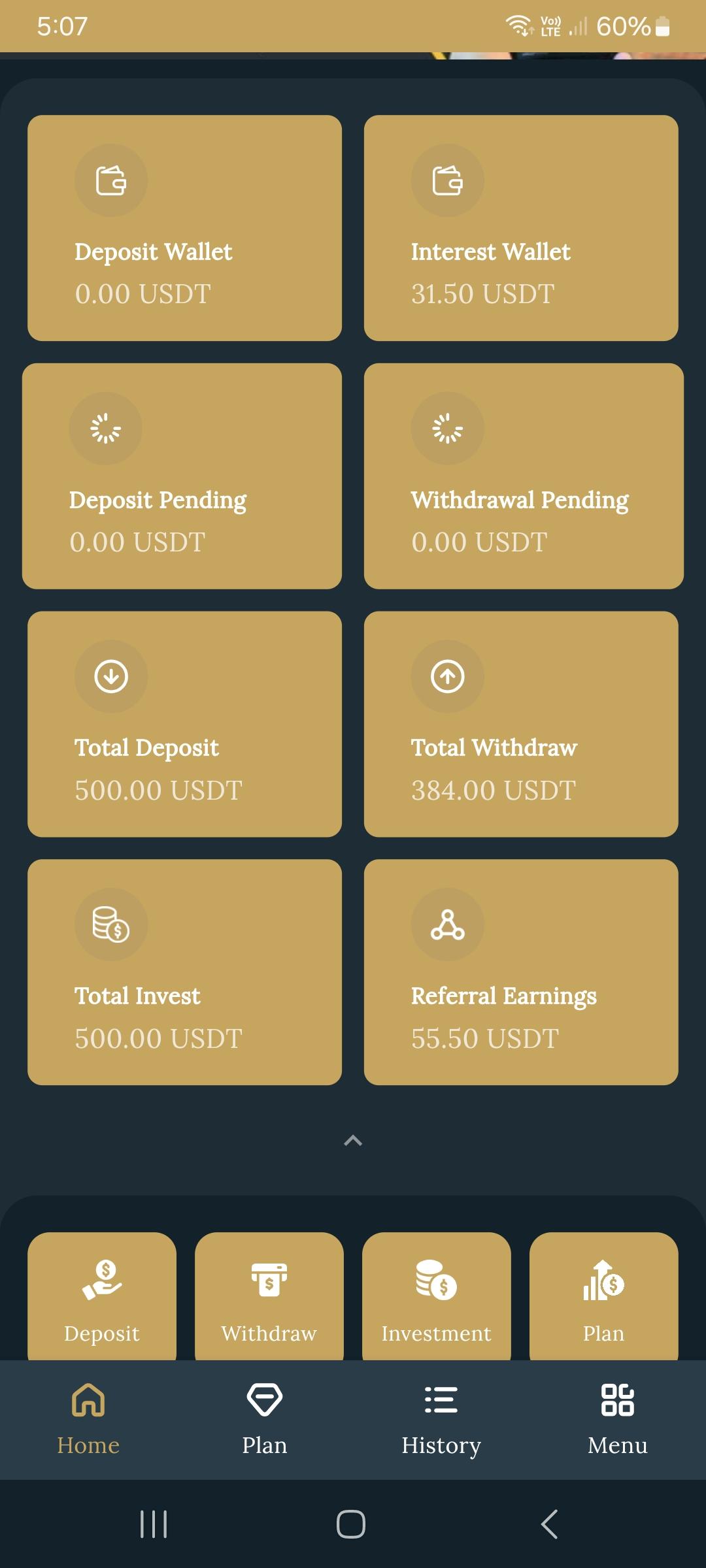Open the Total Invest card
Screen dimensions: 706x1568
click(x=184, y=972)
